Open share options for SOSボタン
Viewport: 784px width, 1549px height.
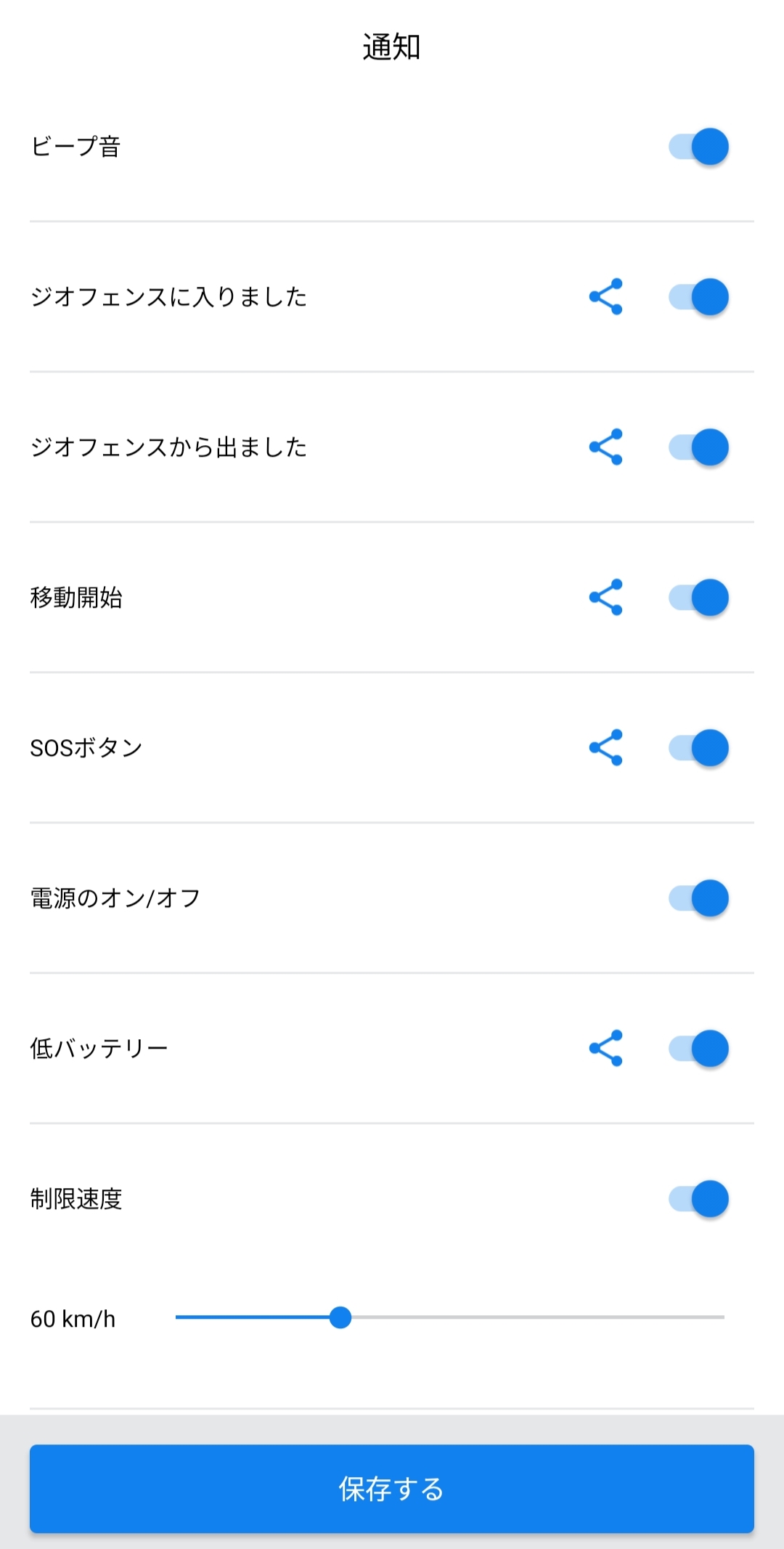click(606, 747)
